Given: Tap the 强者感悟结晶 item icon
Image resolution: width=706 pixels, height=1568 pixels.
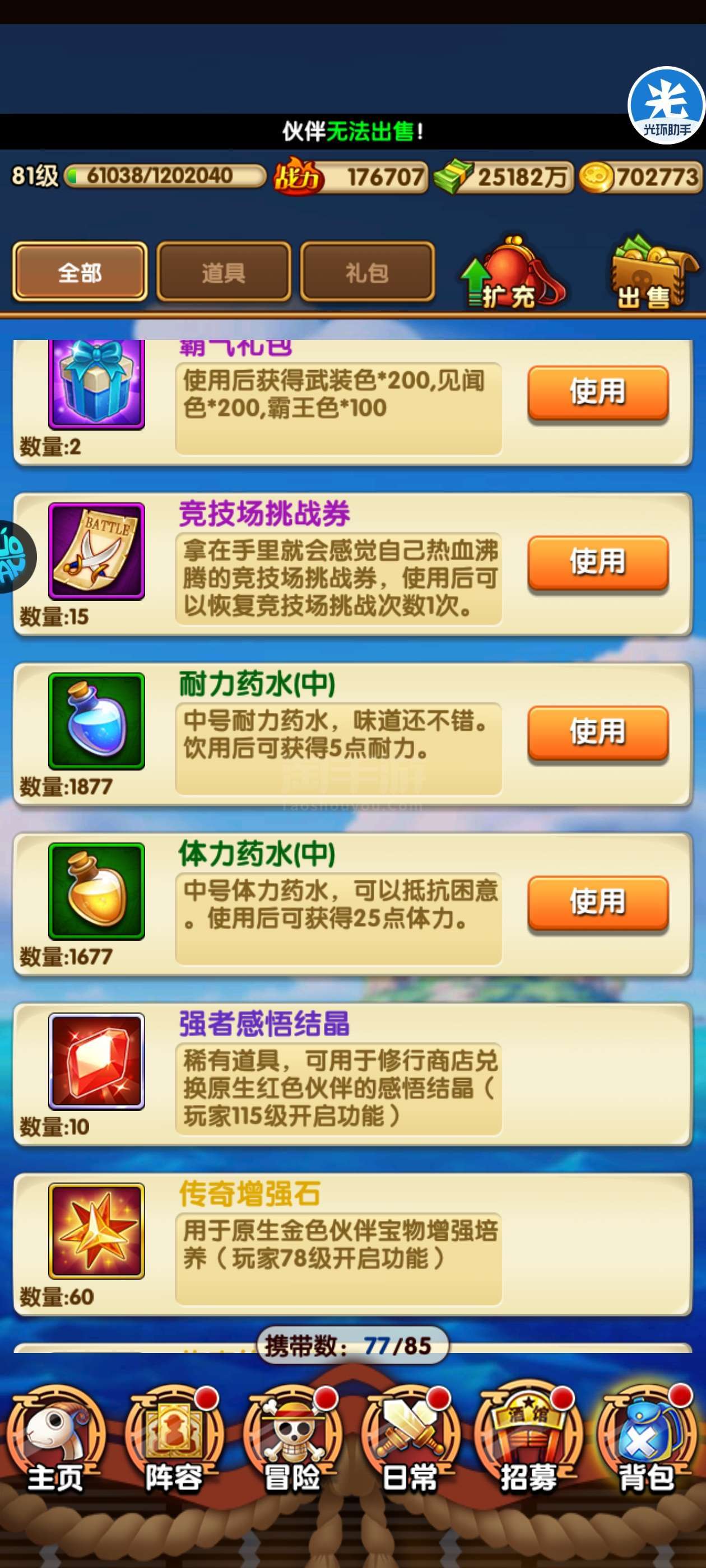Looking at the screenshot, I should tap(97, 1061).
